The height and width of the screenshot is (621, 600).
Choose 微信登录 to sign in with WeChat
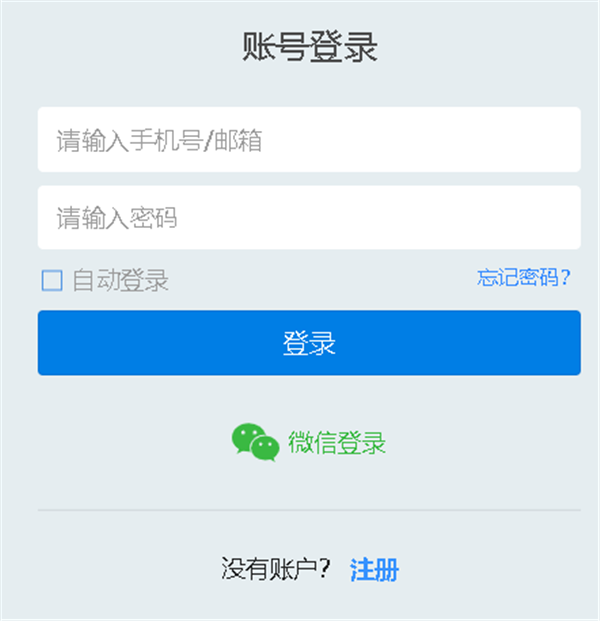point(310,442)
